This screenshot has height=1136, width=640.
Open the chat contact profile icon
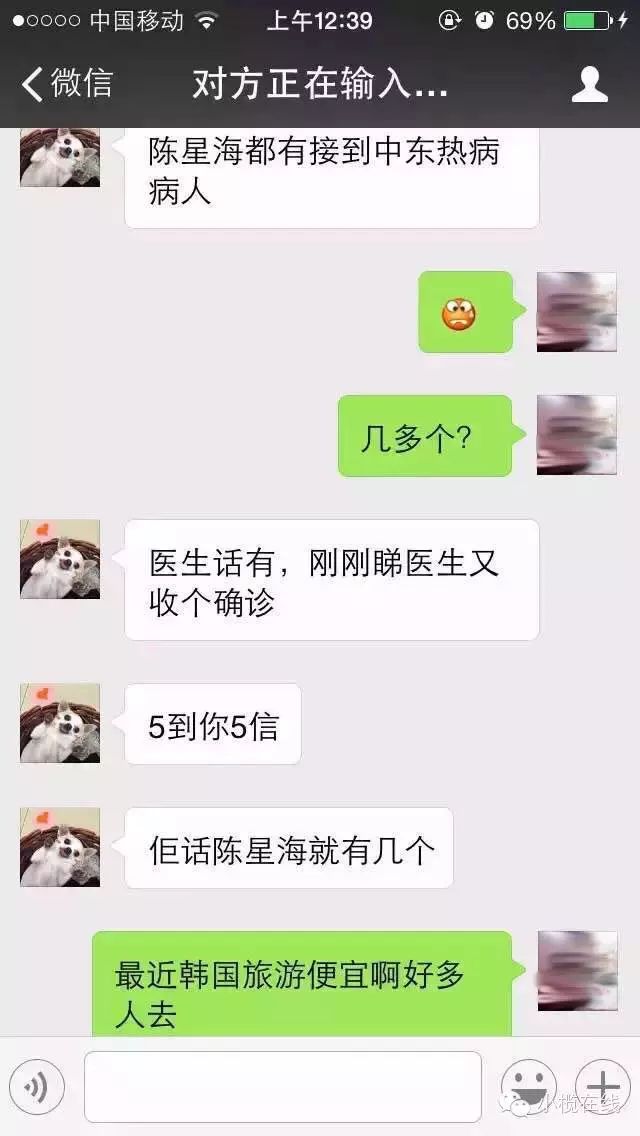tap(589, 85)
